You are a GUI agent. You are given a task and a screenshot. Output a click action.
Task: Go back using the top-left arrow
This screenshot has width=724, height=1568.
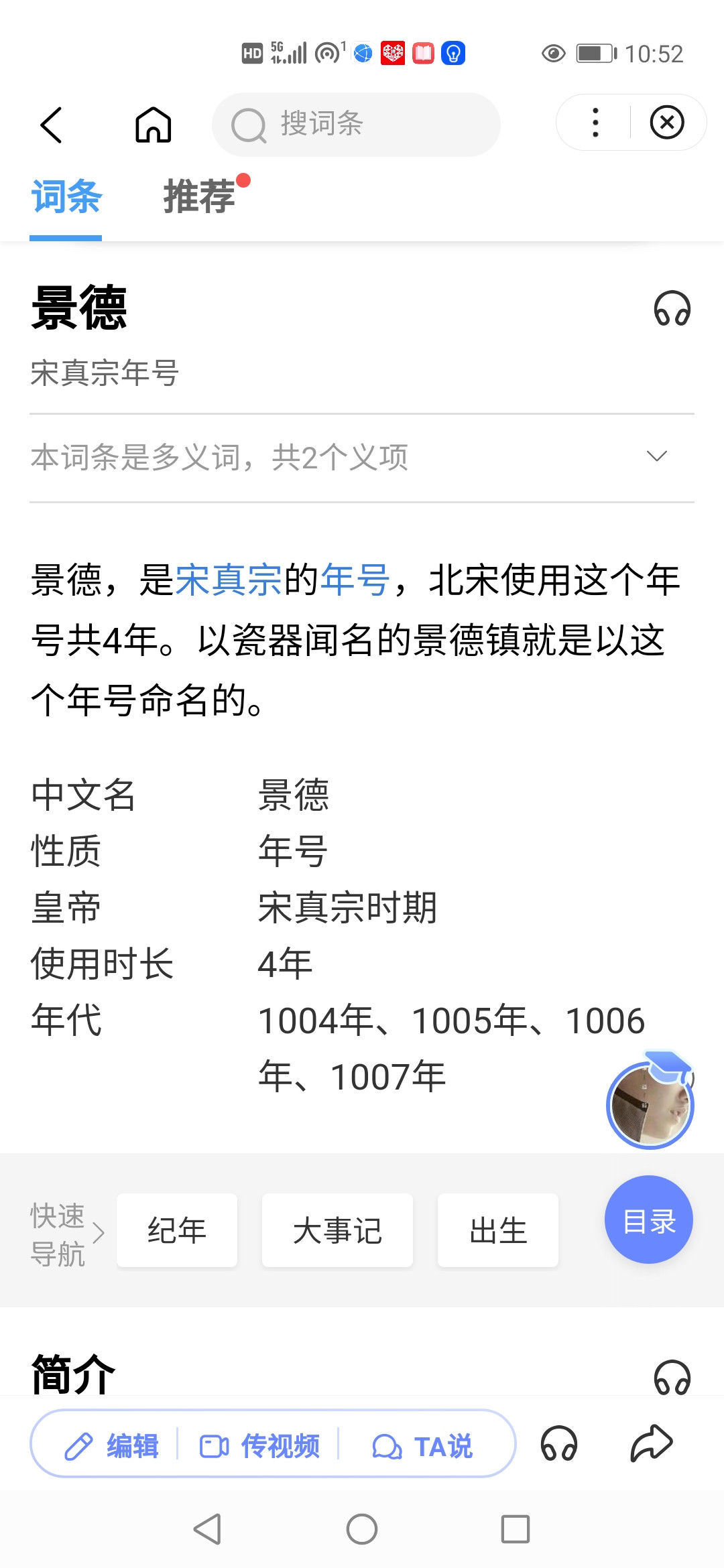(52, 125)
